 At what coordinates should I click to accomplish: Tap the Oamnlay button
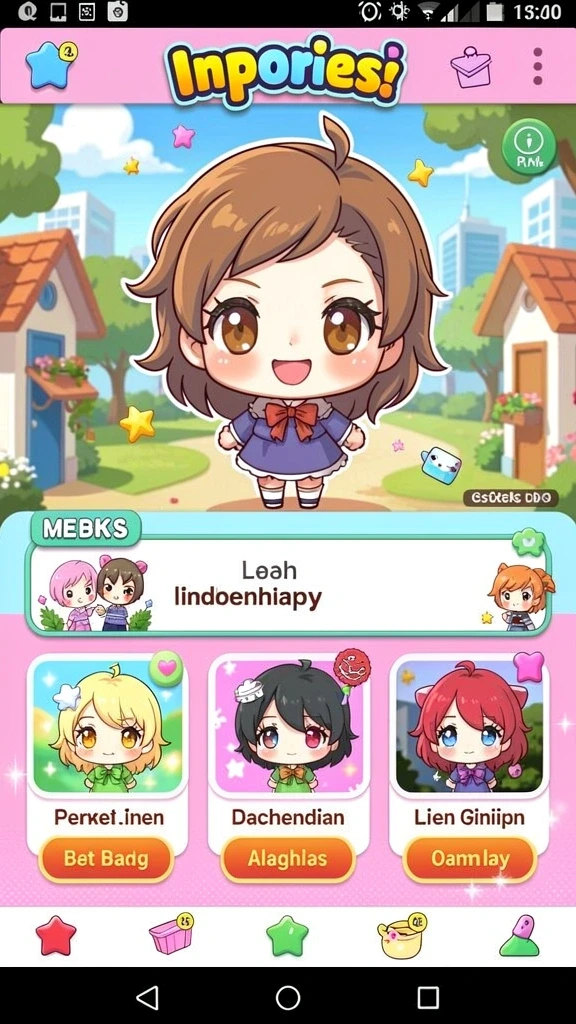470,858
